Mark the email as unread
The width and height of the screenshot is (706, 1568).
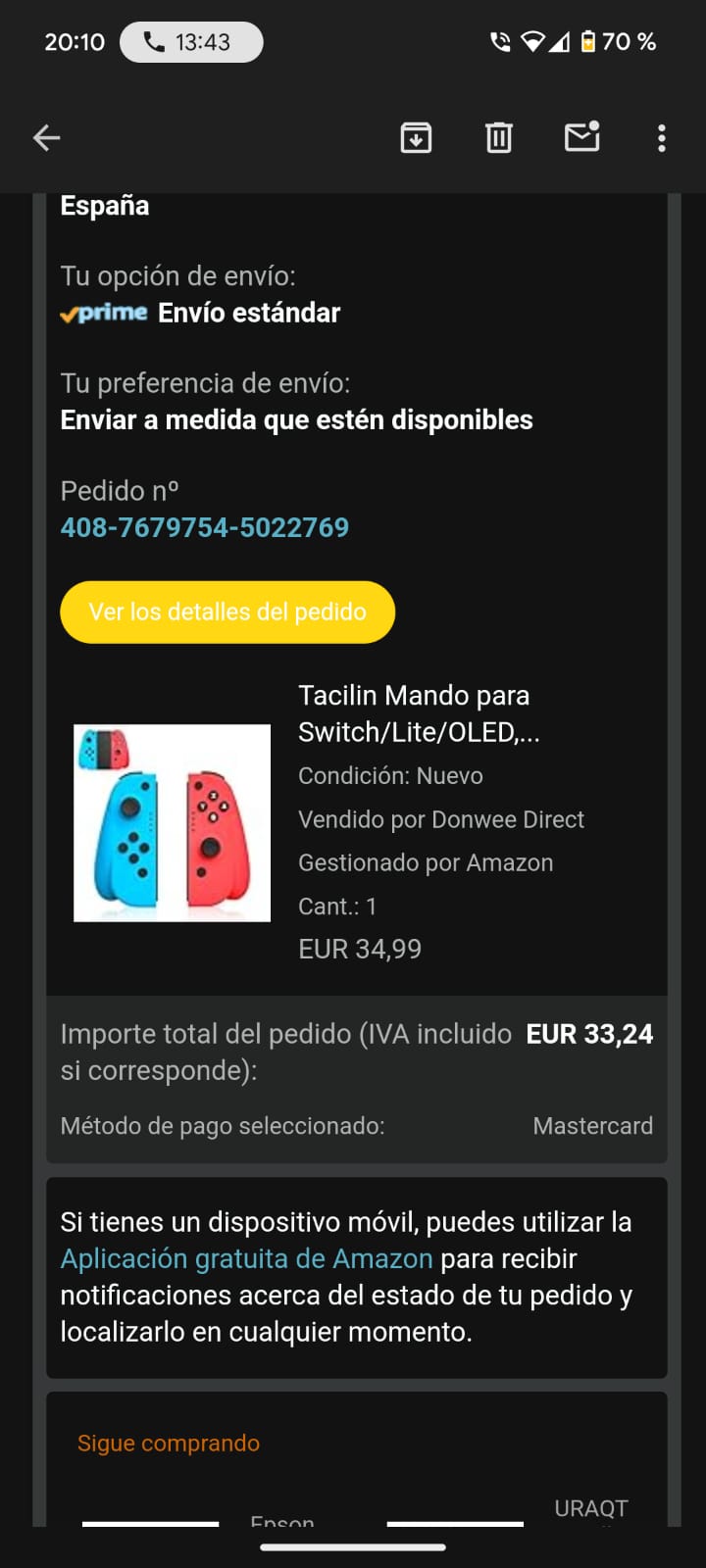click(x=582, y=138)
